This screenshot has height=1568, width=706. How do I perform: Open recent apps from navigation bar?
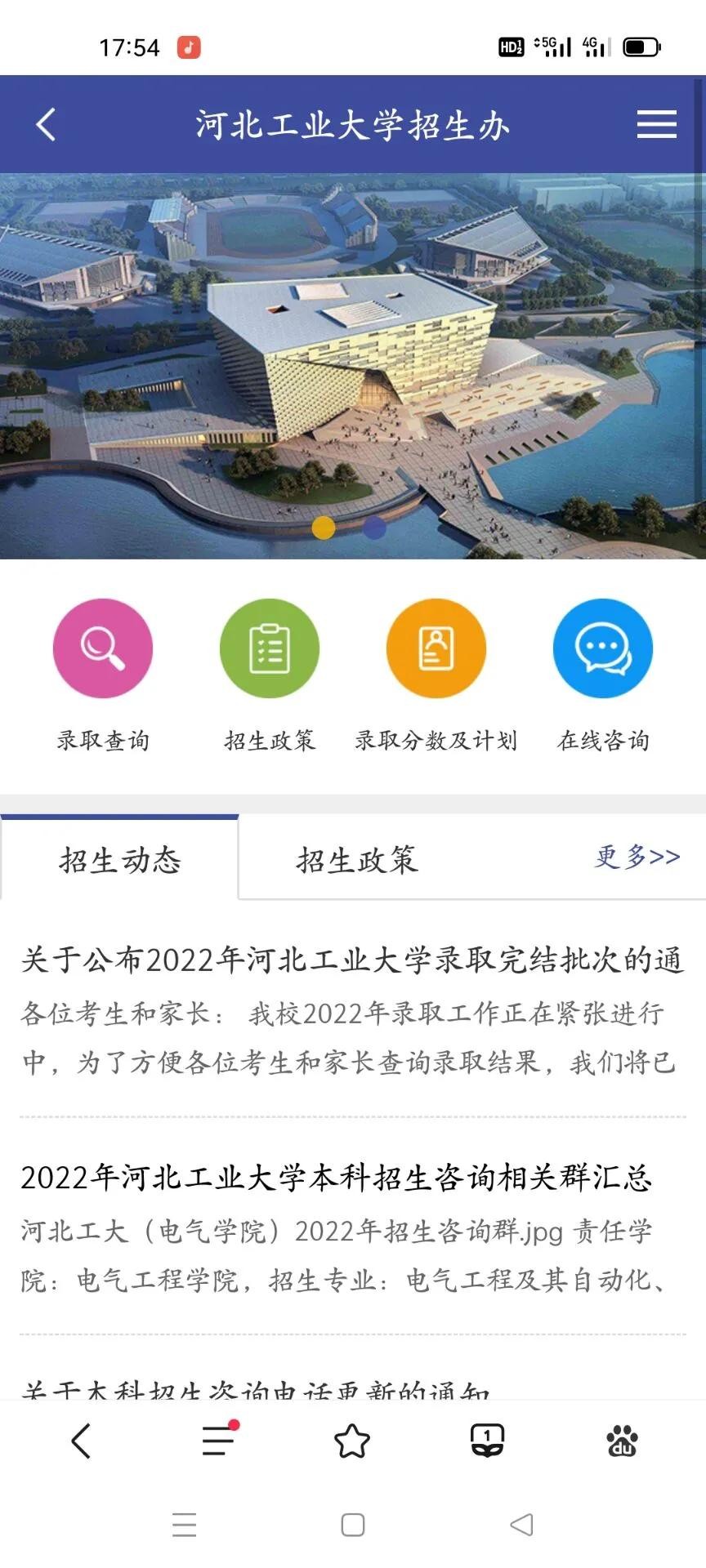point(185,1525)
